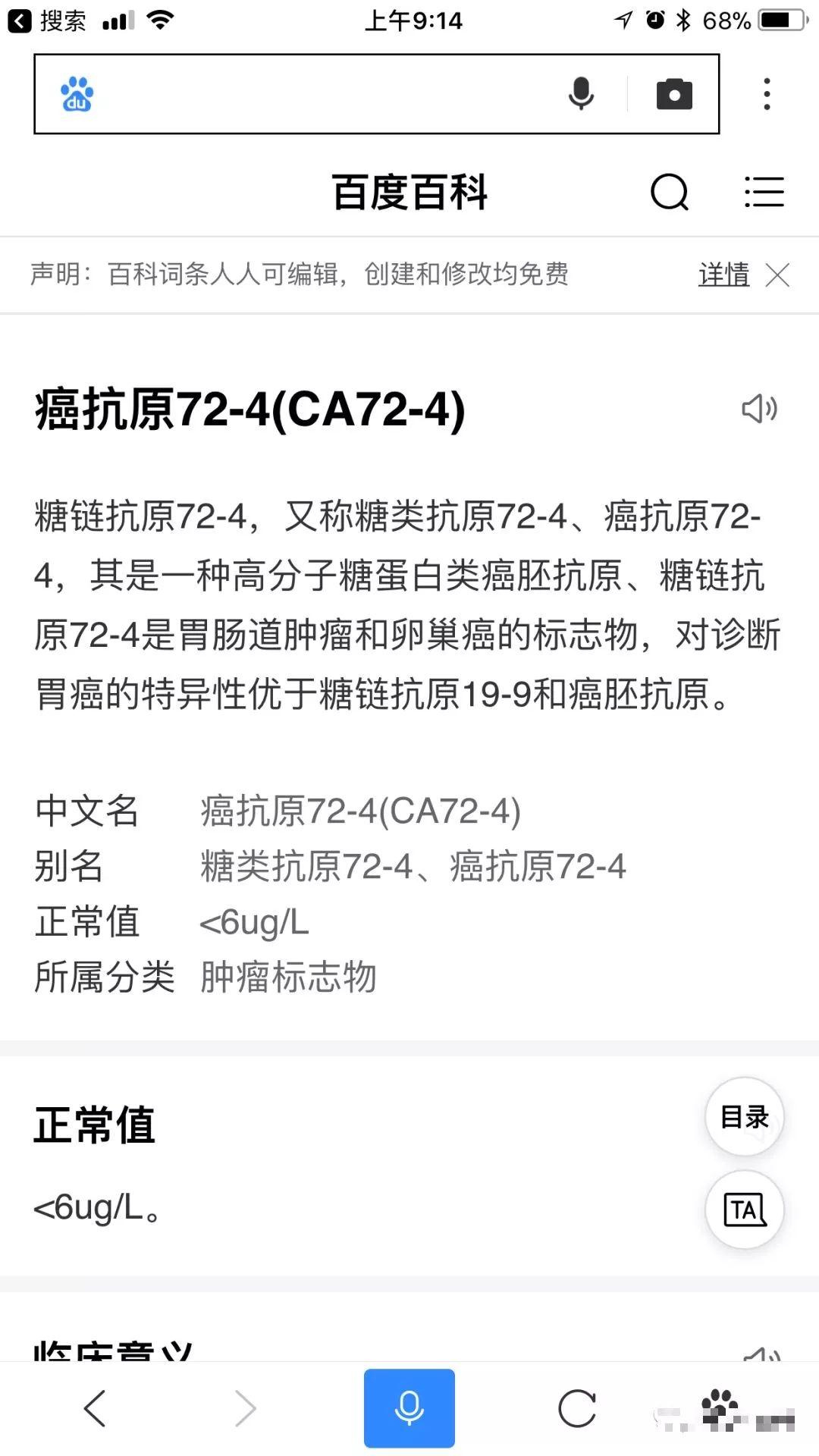The width and height of the screenshot is (819, 1456).
Task: Start voice search with the microphone icon
Action: click(581, 94)
